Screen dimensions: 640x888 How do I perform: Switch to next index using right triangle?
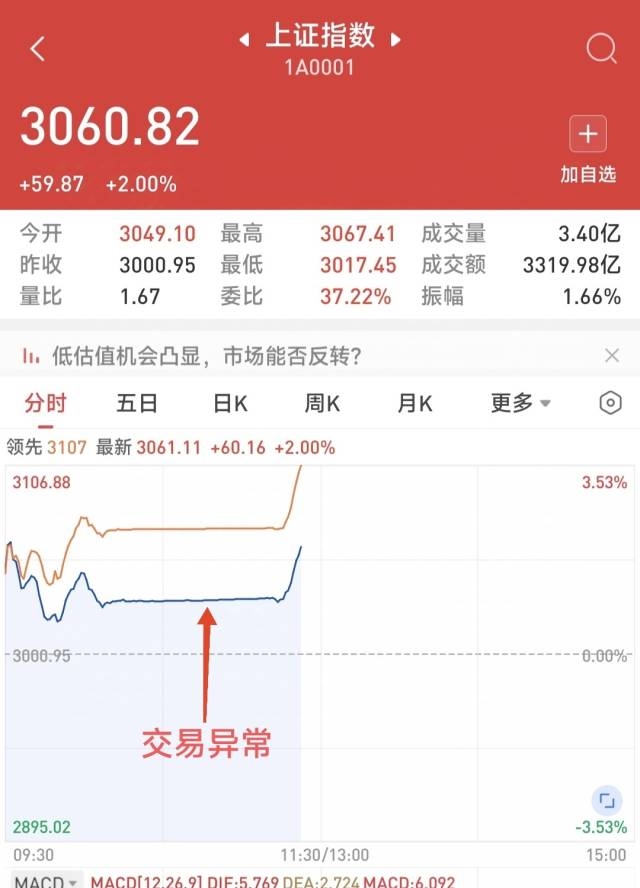tap(396, 40)
